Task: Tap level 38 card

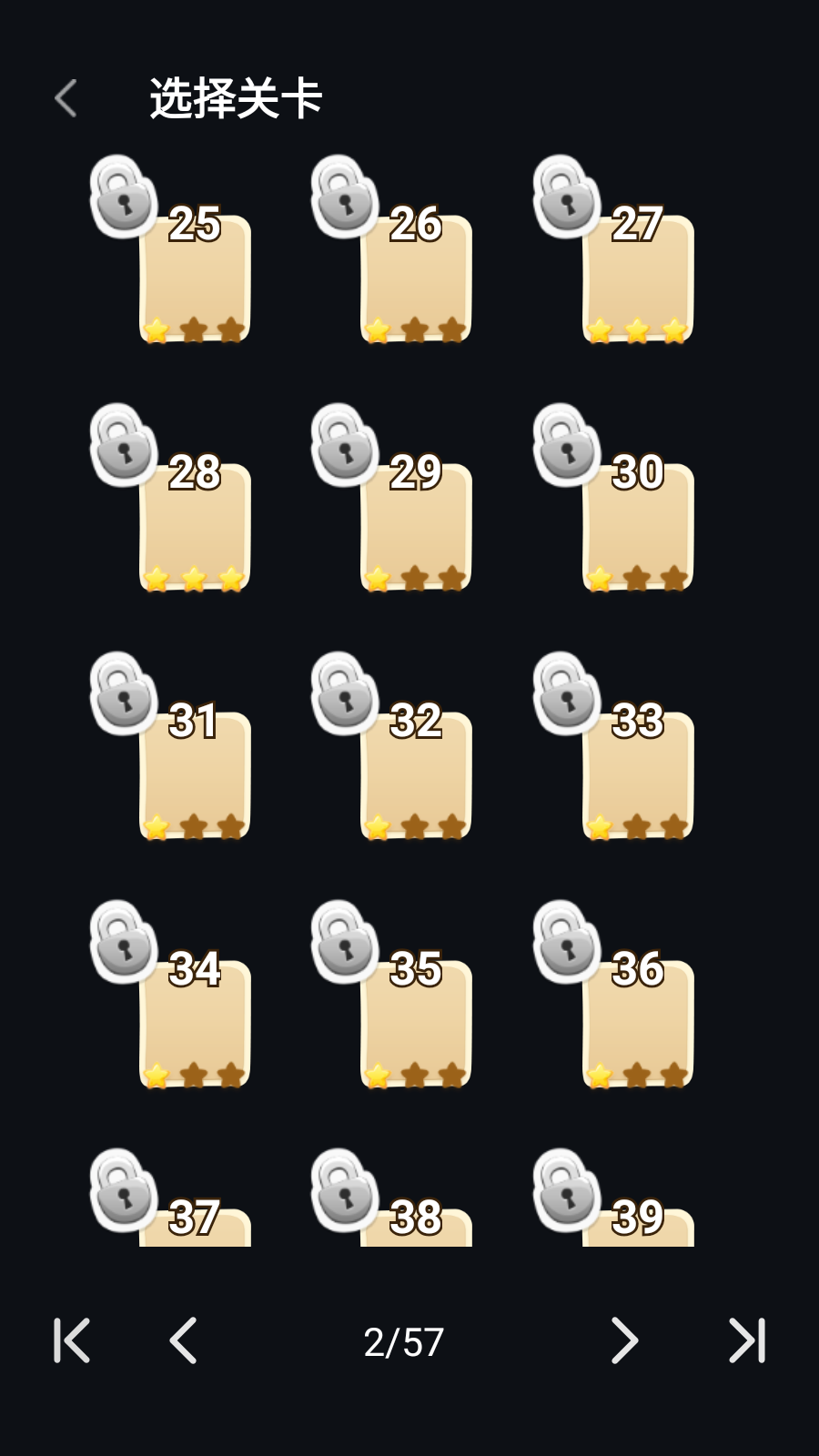Action: tap(416, 1221)
